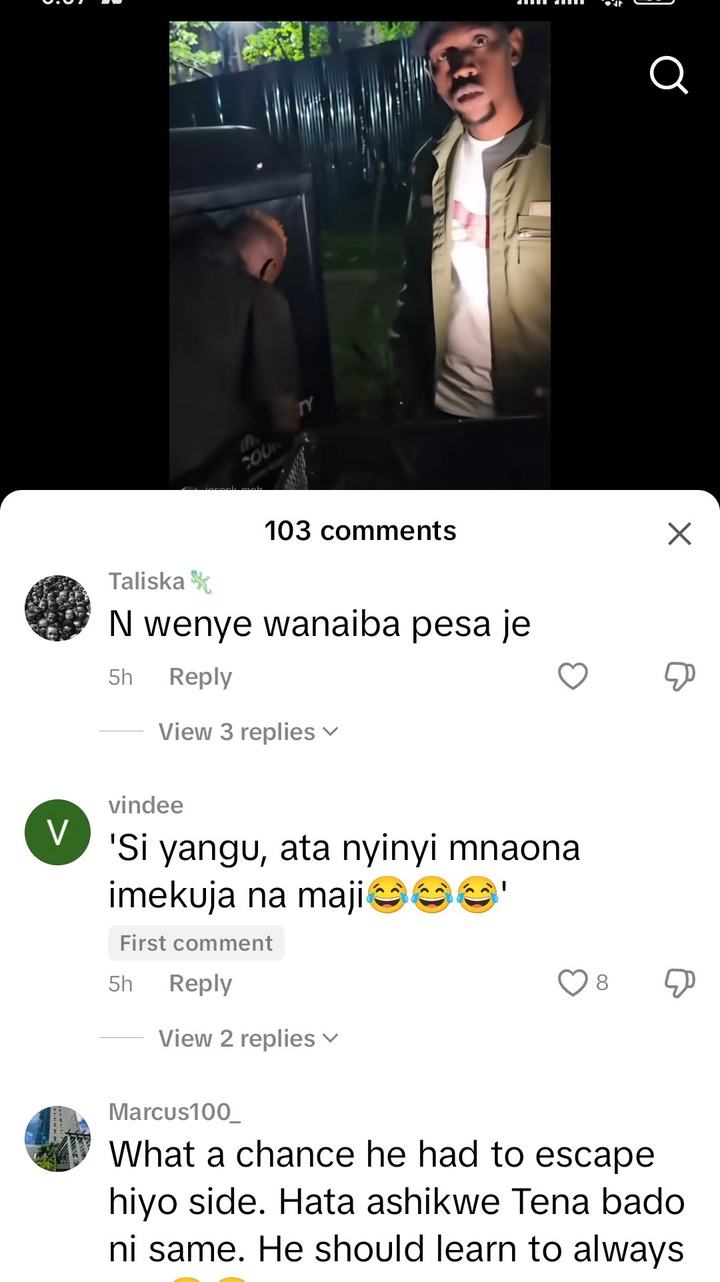Dislike Taliska's comment

(679, 677)
